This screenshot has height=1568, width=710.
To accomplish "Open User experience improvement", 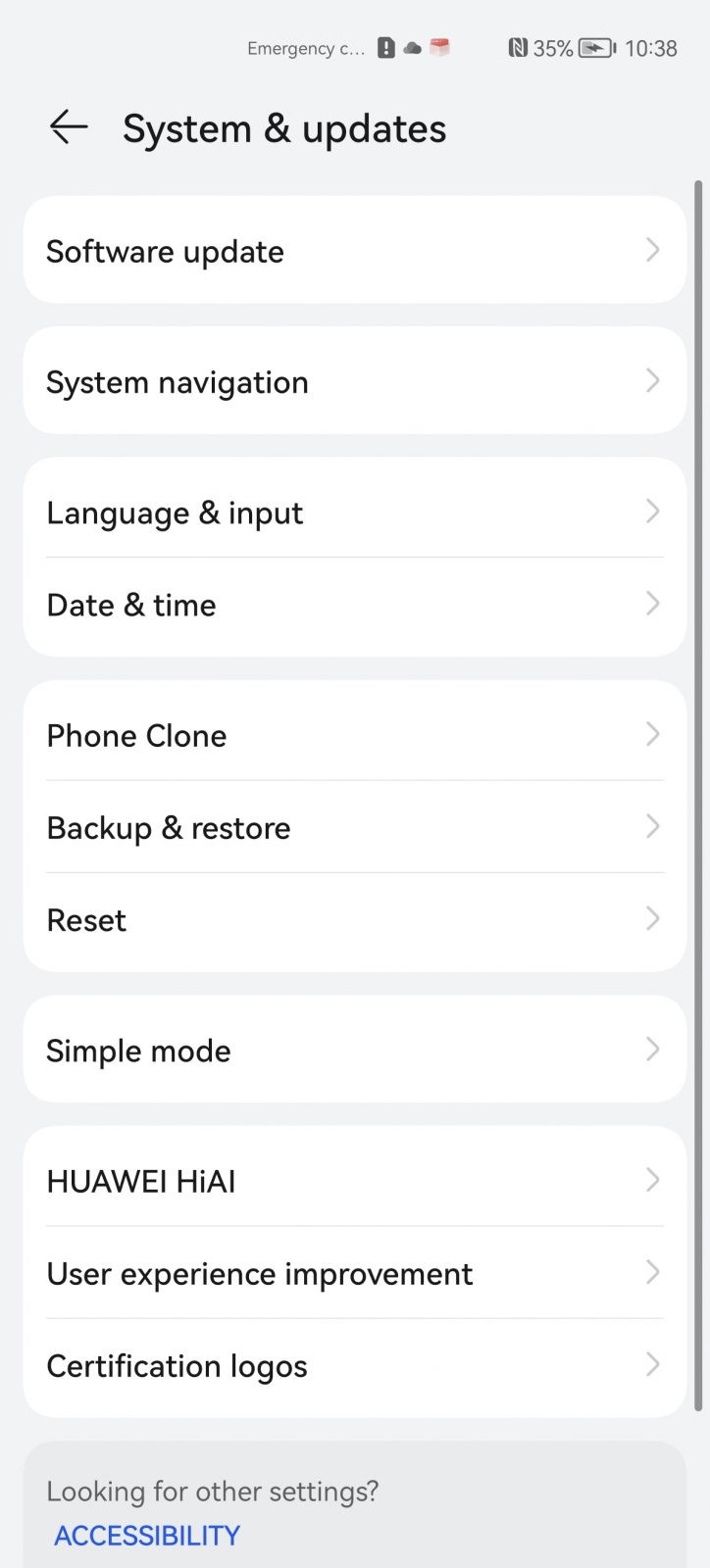I will tap(354, 1273).
